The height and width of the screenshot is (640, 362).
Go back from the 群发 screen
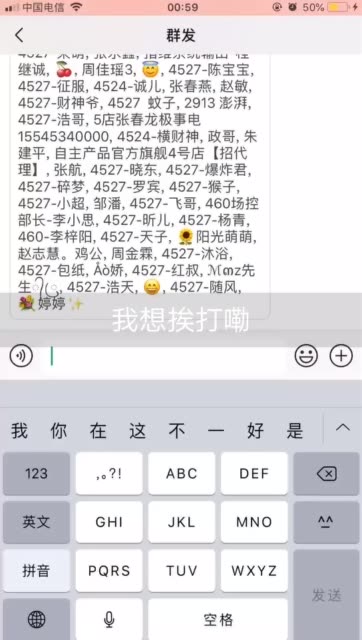[19, 36]
